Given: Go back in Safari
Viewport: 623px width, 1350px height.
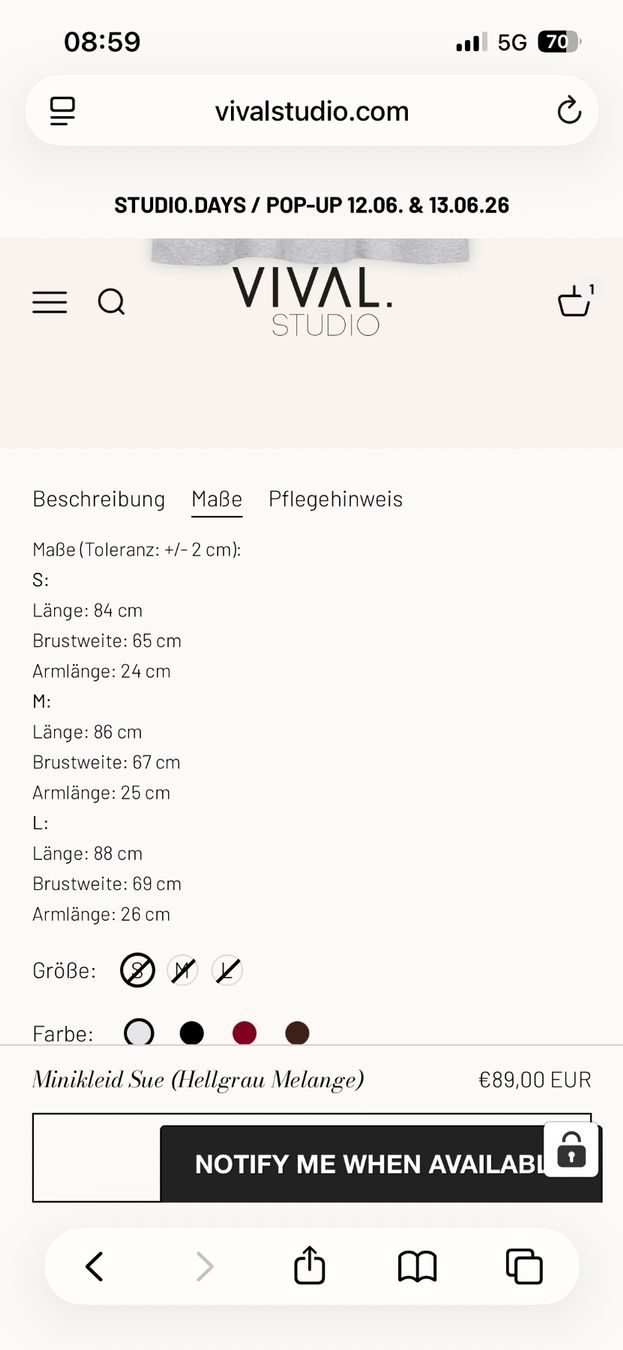Looking at the screenshot, I should [94, 1267].
